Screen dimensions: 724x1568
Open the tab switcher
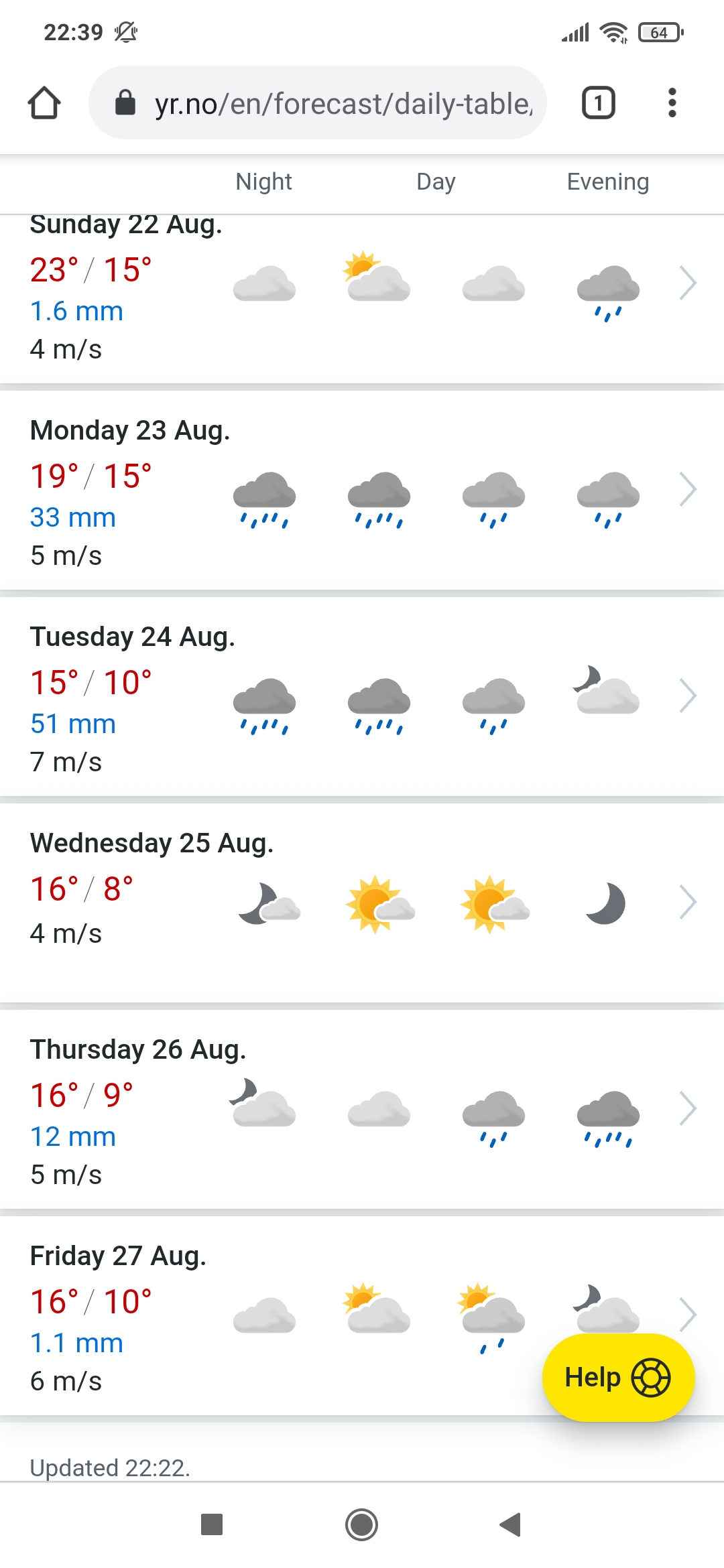coord(598,103)
